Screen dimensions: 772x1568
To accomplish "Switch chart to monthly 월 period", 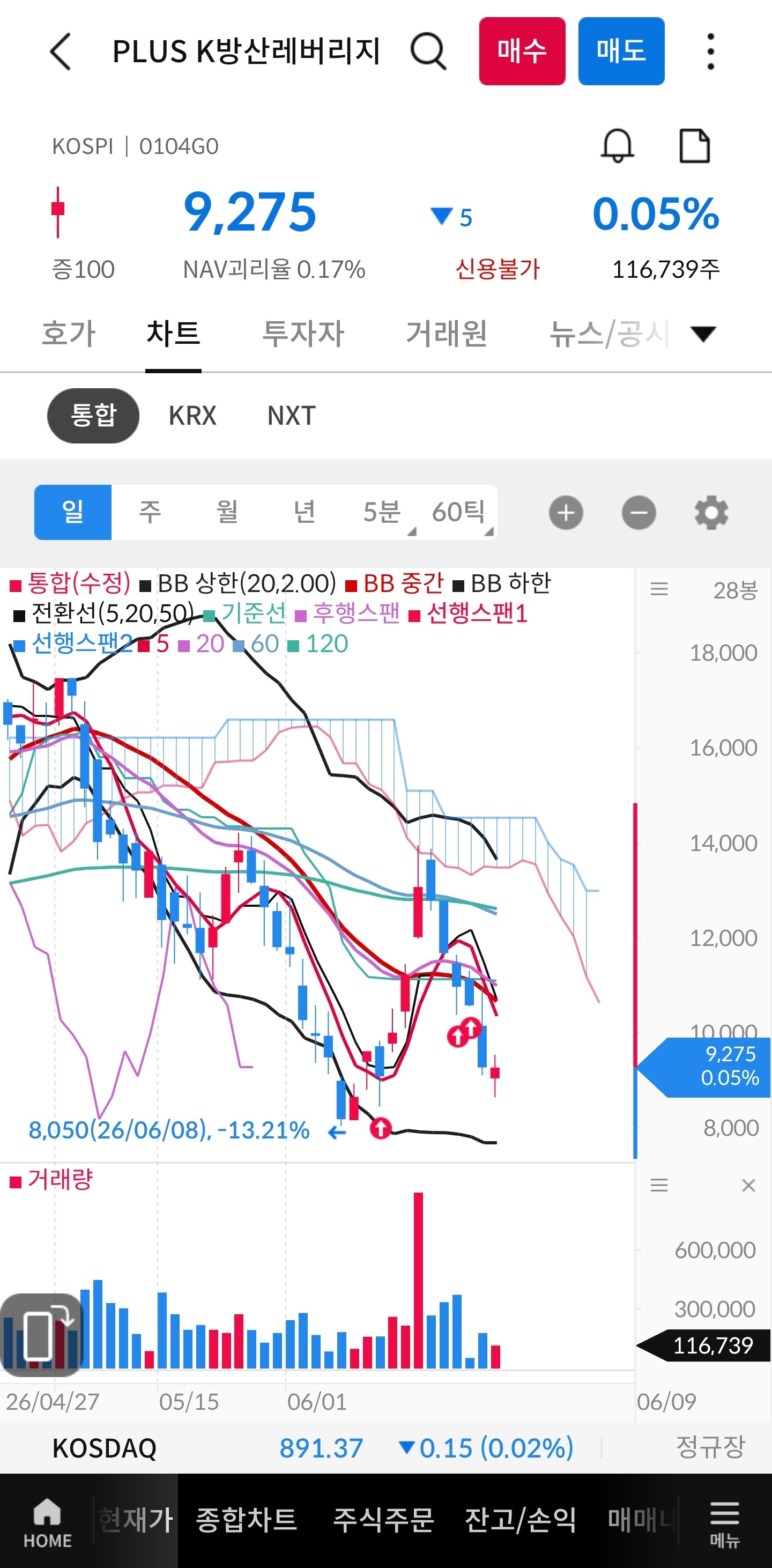I will coord(227,512).
